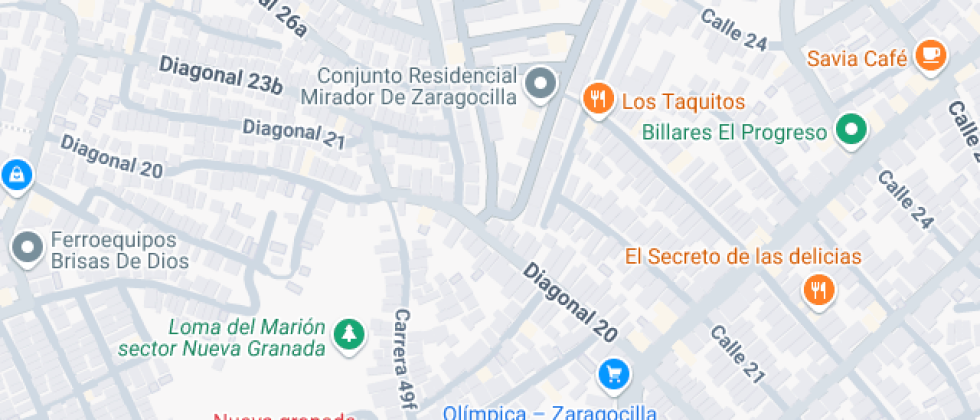Screen dimensions: 980x420
Task: Open the blue shopping bag store pin
Action: click(16, 176)
